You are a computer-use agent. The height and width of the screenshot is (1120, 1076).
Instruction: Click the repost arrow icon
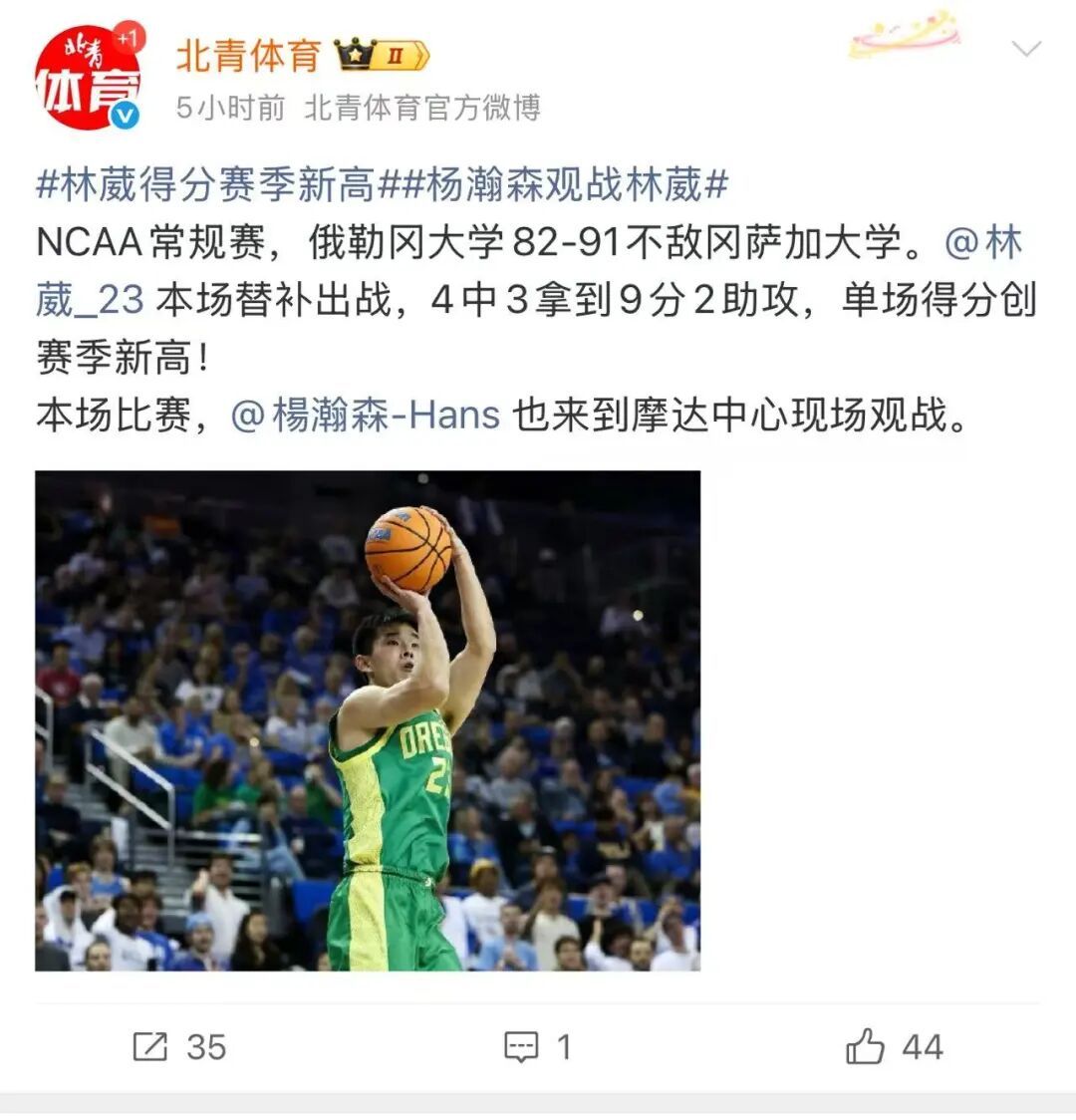pos(151,1047)
